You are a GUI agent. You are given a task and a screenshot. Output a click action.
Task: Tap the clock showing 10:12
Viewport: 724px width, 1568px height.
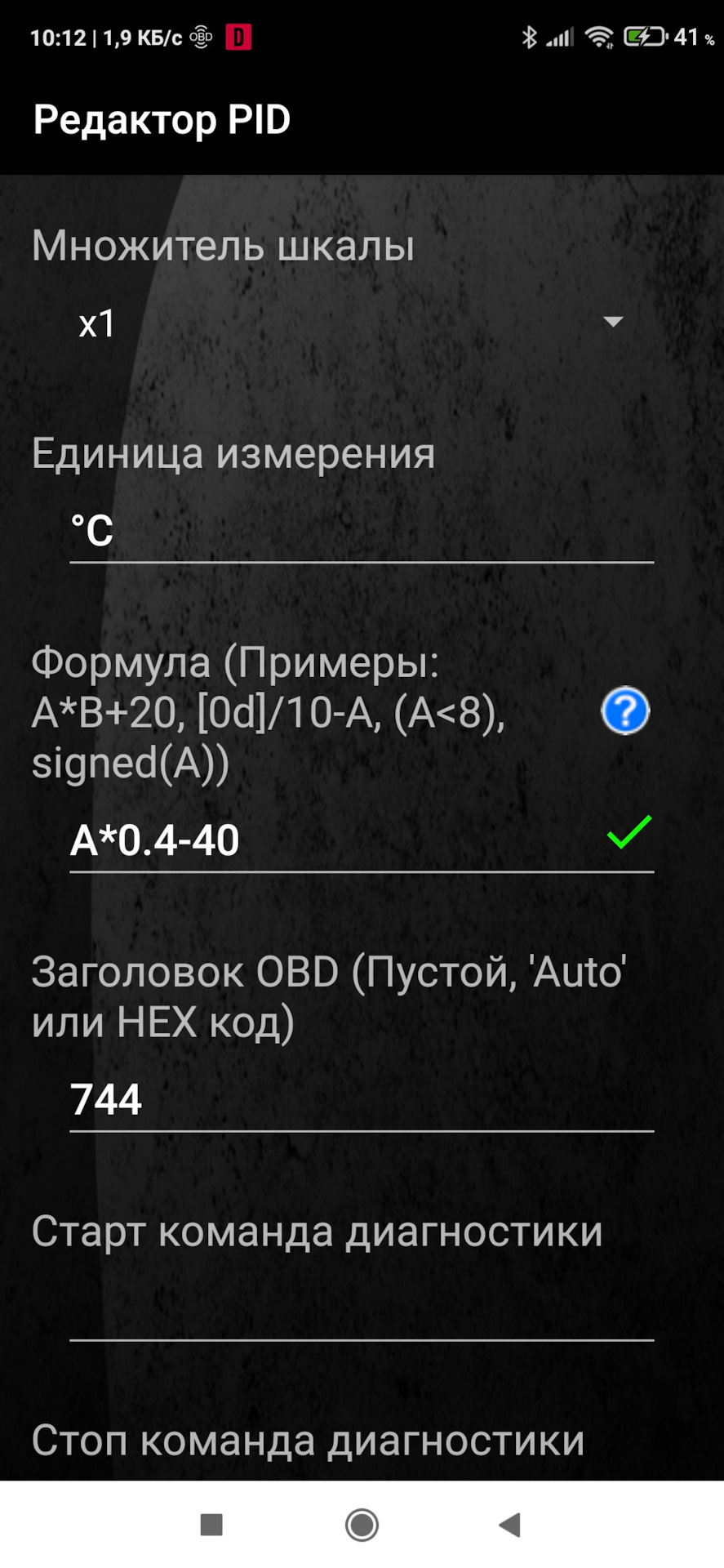coord(60,35)
